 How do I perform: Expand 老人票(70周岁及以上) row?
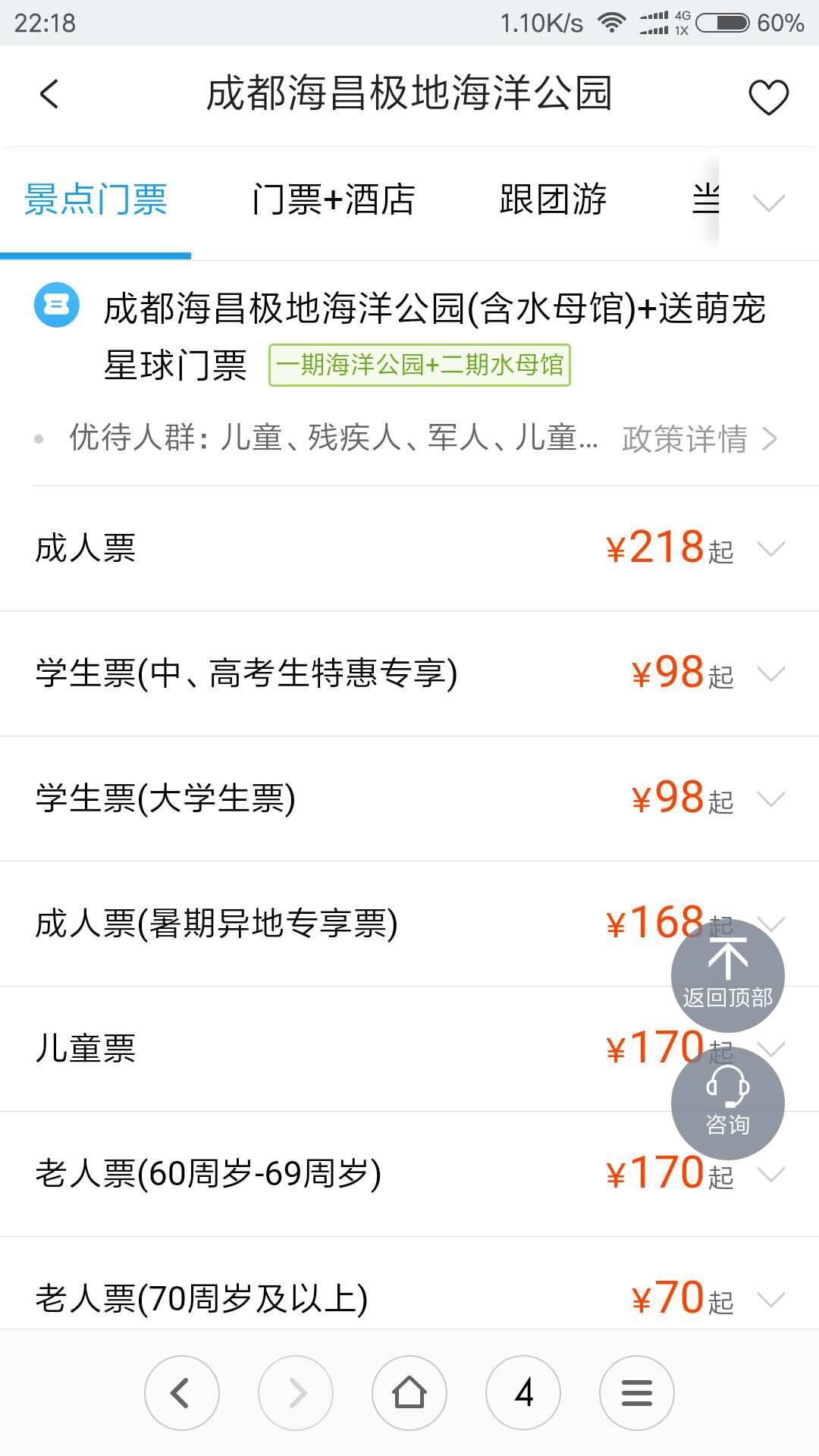tap(409, 1291)
